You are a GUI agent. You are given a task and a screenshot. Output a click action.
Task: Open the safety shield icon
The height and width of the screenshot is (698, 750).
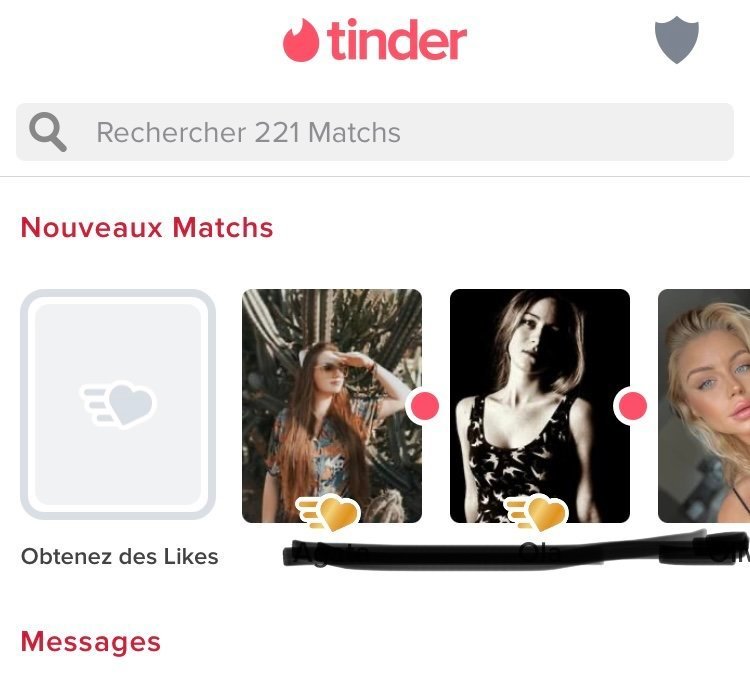[676, 41]
